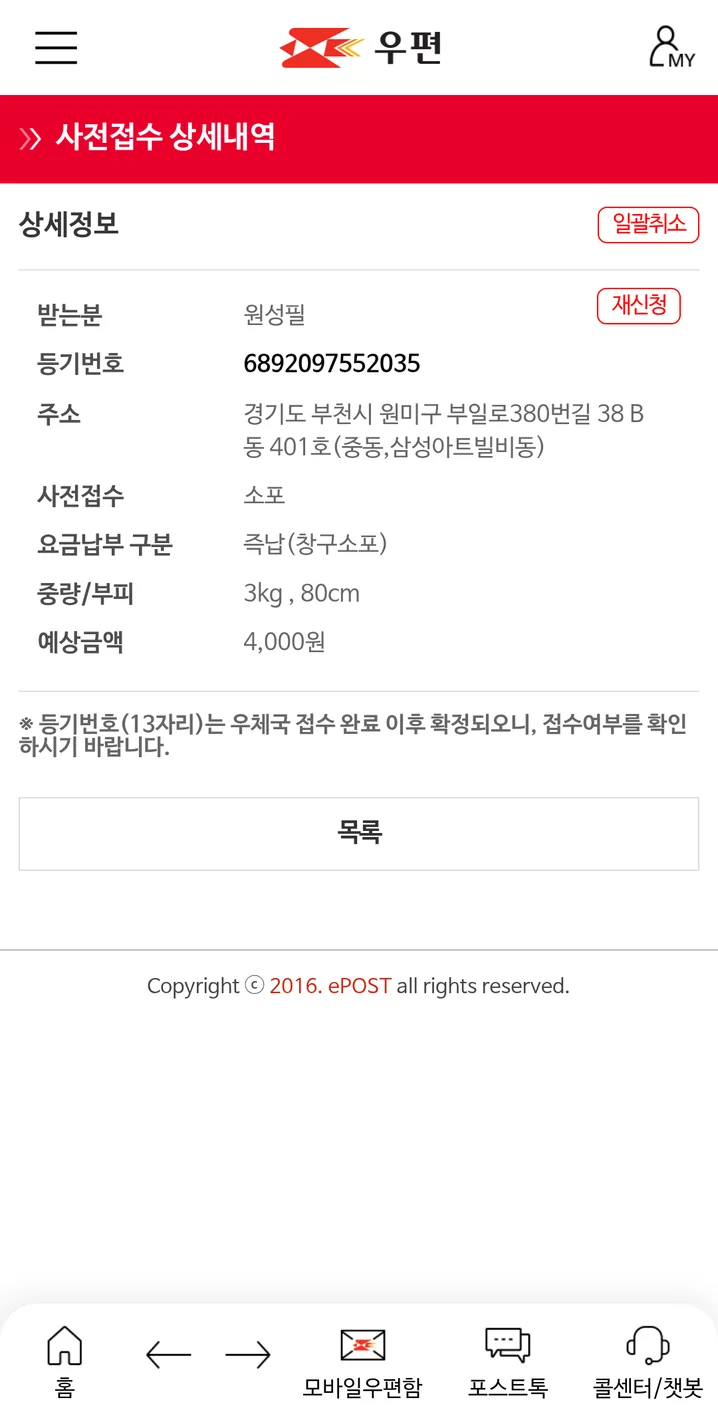Open 모바일우편함 mailbox

pos(362,1360)
